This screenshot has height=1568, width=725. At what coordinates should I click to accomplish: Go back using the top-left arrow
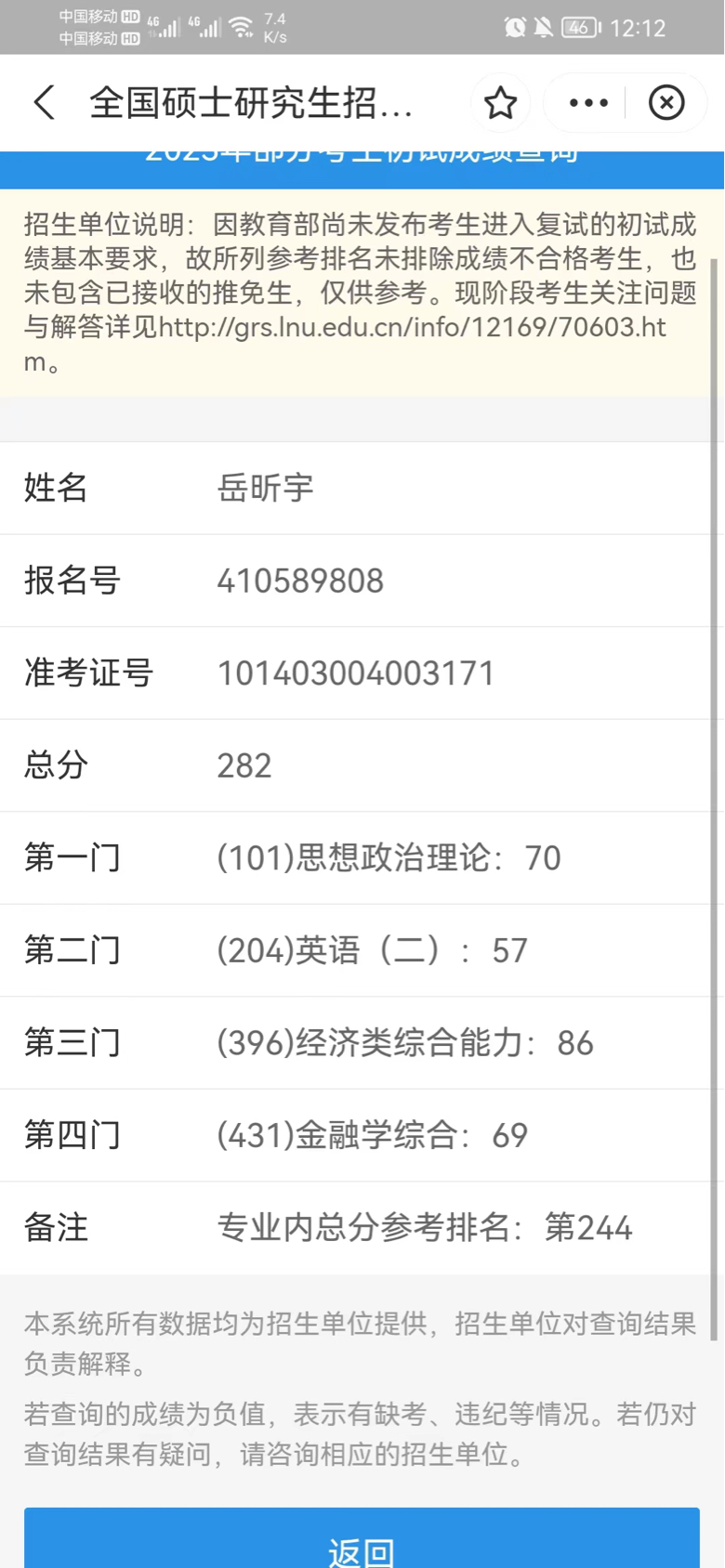[x=44, y=102]
